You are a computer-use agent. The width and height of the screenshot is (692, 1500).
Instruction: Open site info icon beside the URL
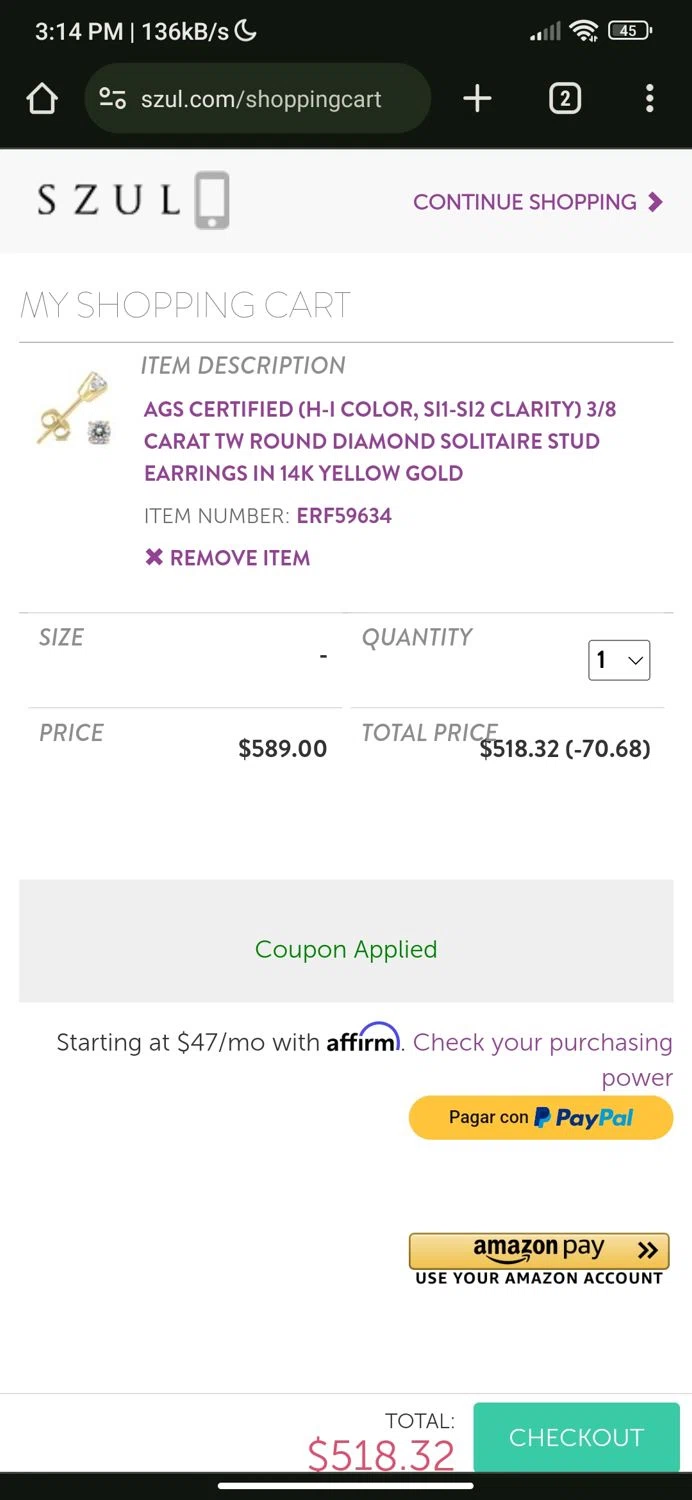(112, 99)
